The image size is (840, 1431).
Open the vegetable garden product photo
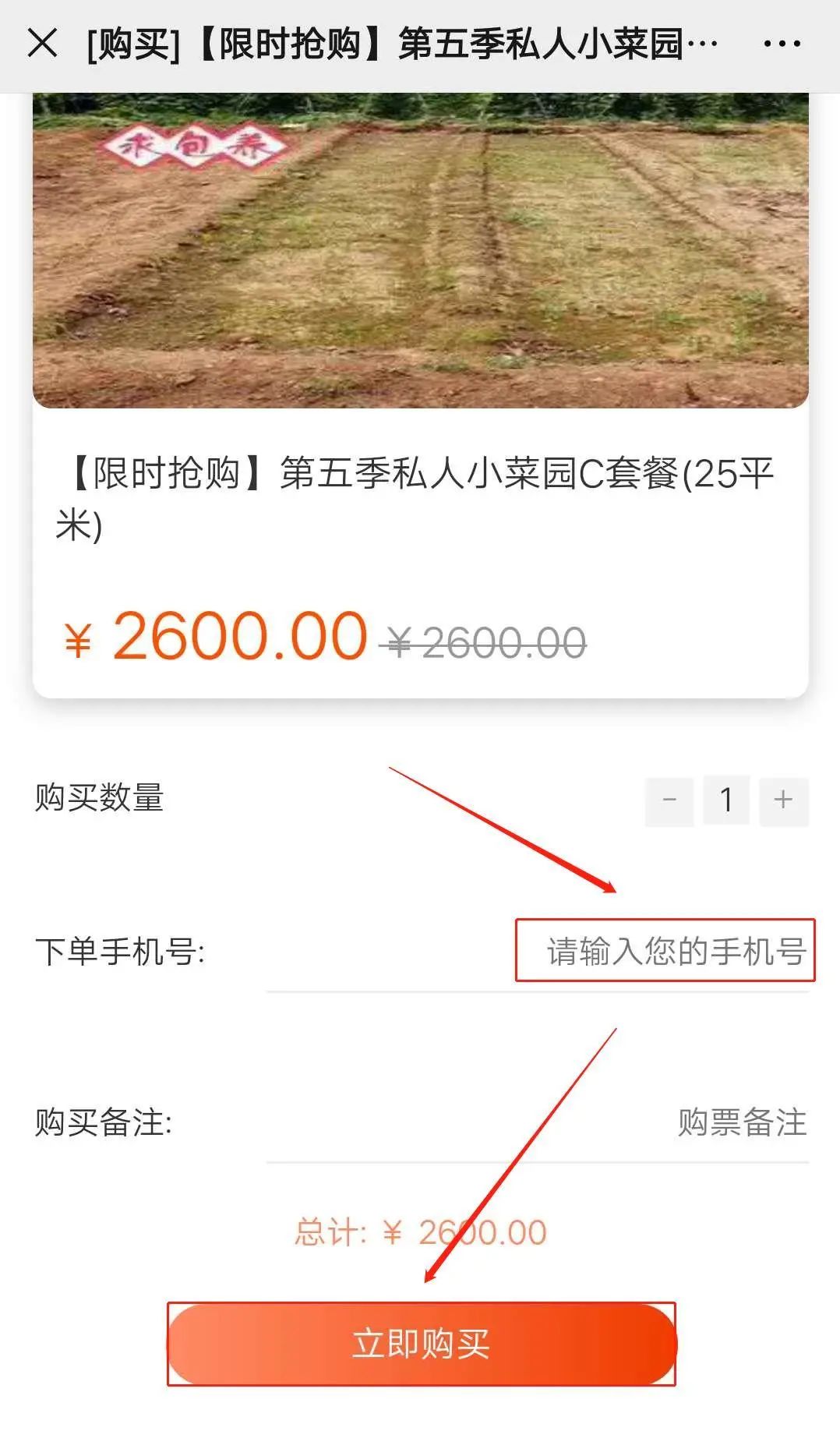(420, 249)
